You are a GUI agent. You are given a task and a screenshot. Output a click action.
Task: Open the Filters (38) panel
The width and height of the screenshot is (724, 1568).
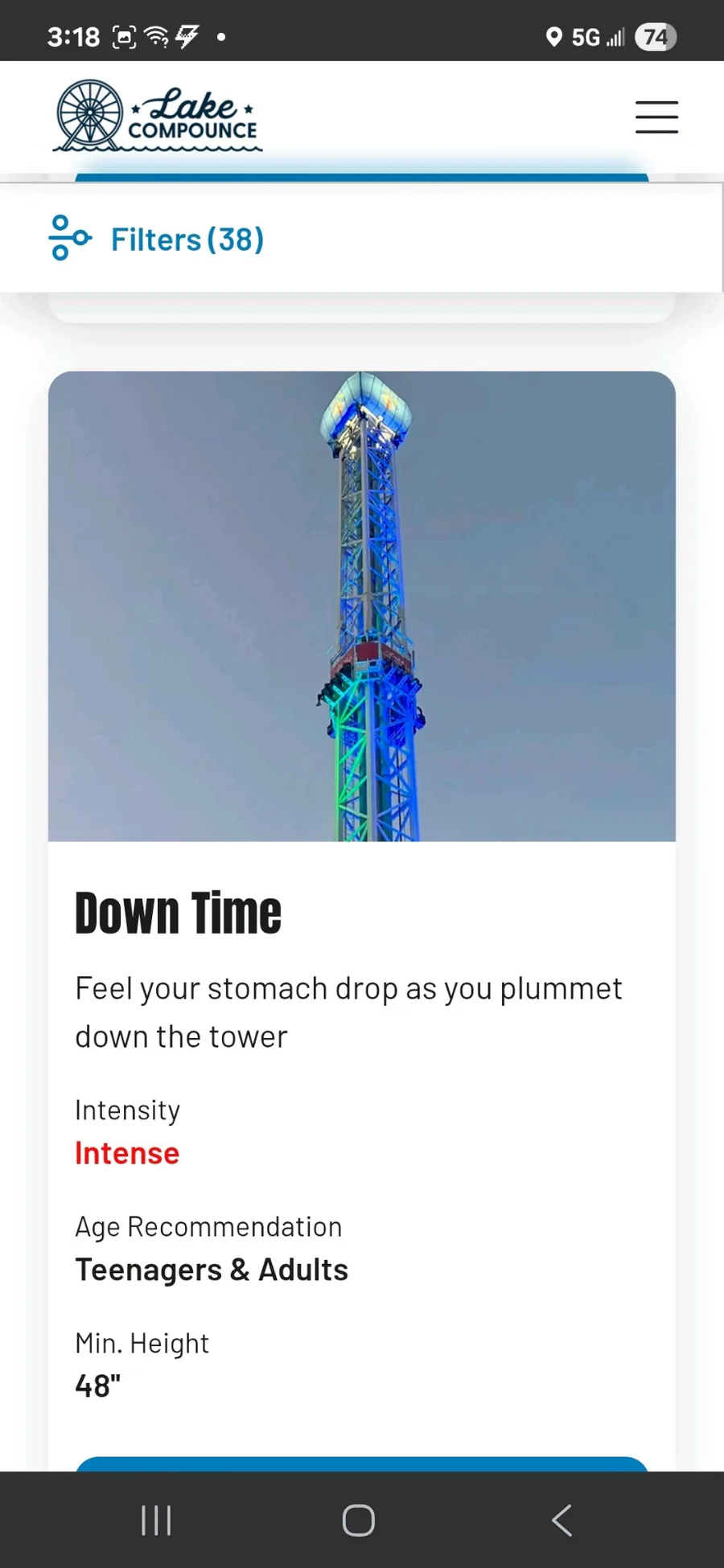point(157,239)
